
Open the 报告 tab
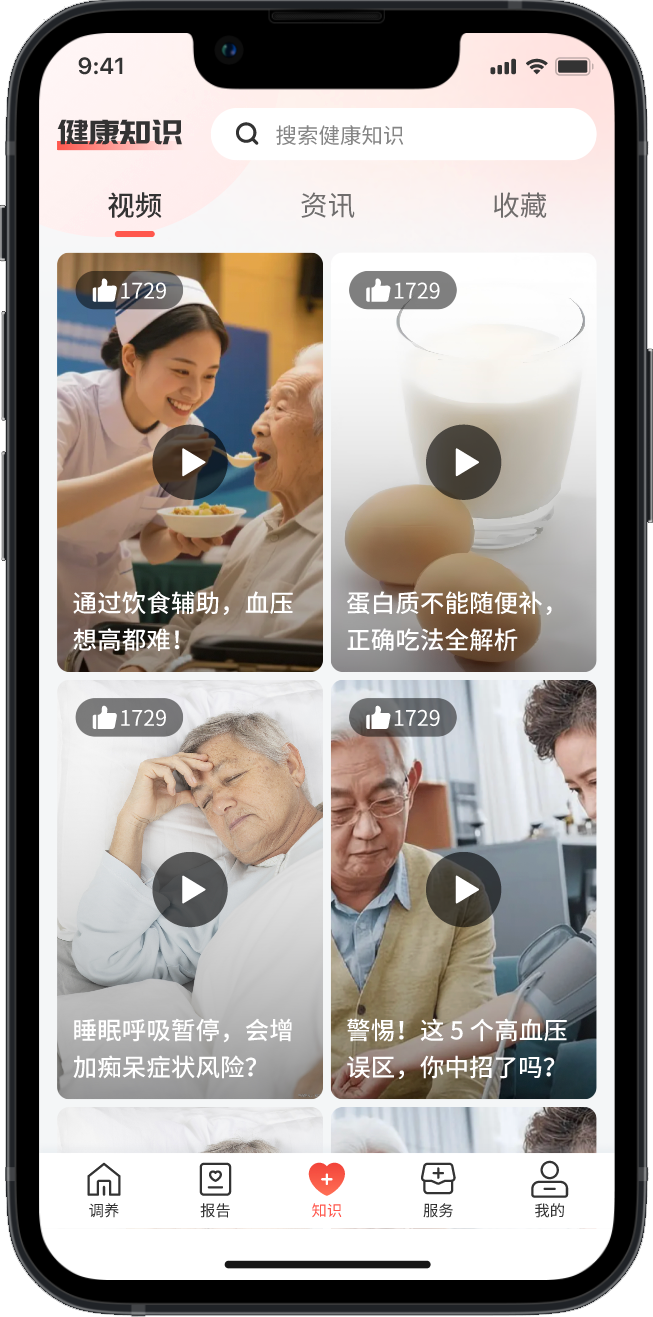tap(215, 1190)
